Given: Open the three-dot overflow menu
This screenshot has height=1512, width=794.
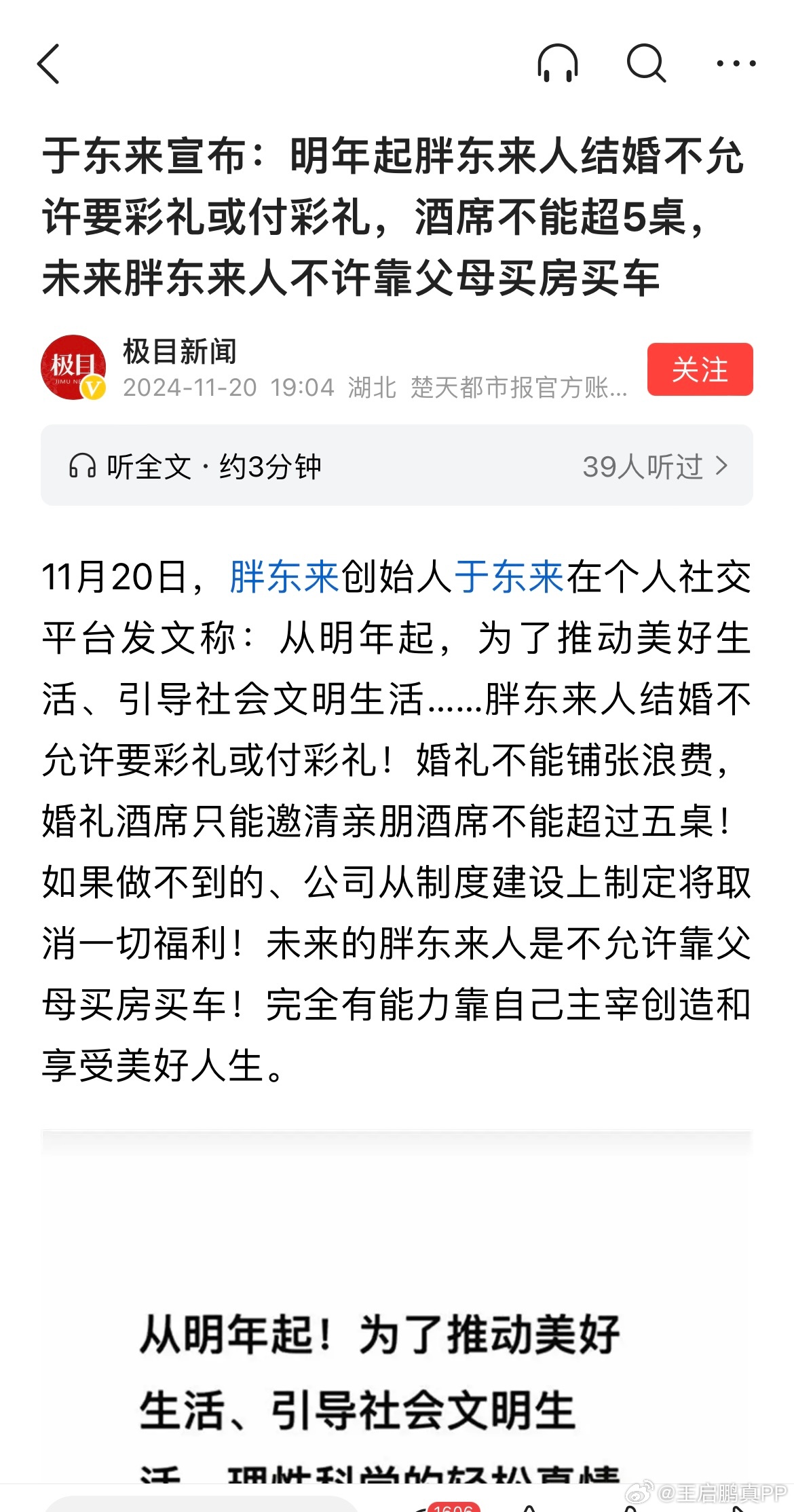Looking at the screenshot, I should click(x=736, y=63).
